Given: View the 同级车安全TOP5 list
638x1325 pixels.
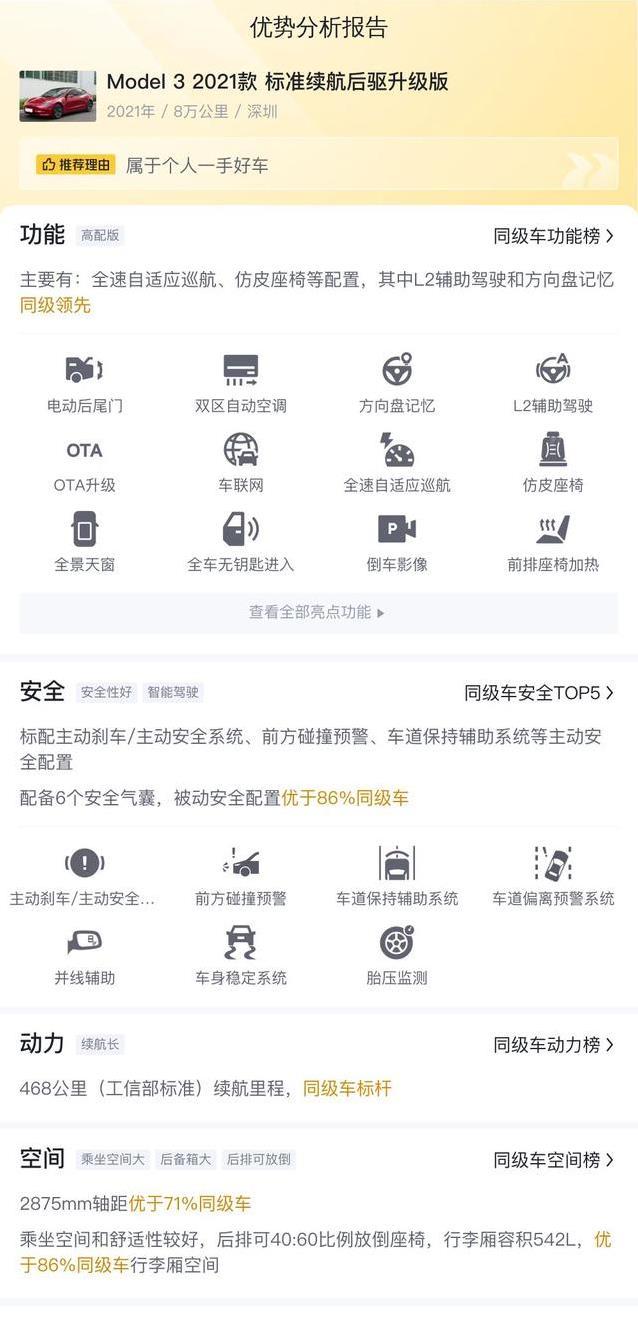Looking at the screenshot, I should (x=539, y=692).
